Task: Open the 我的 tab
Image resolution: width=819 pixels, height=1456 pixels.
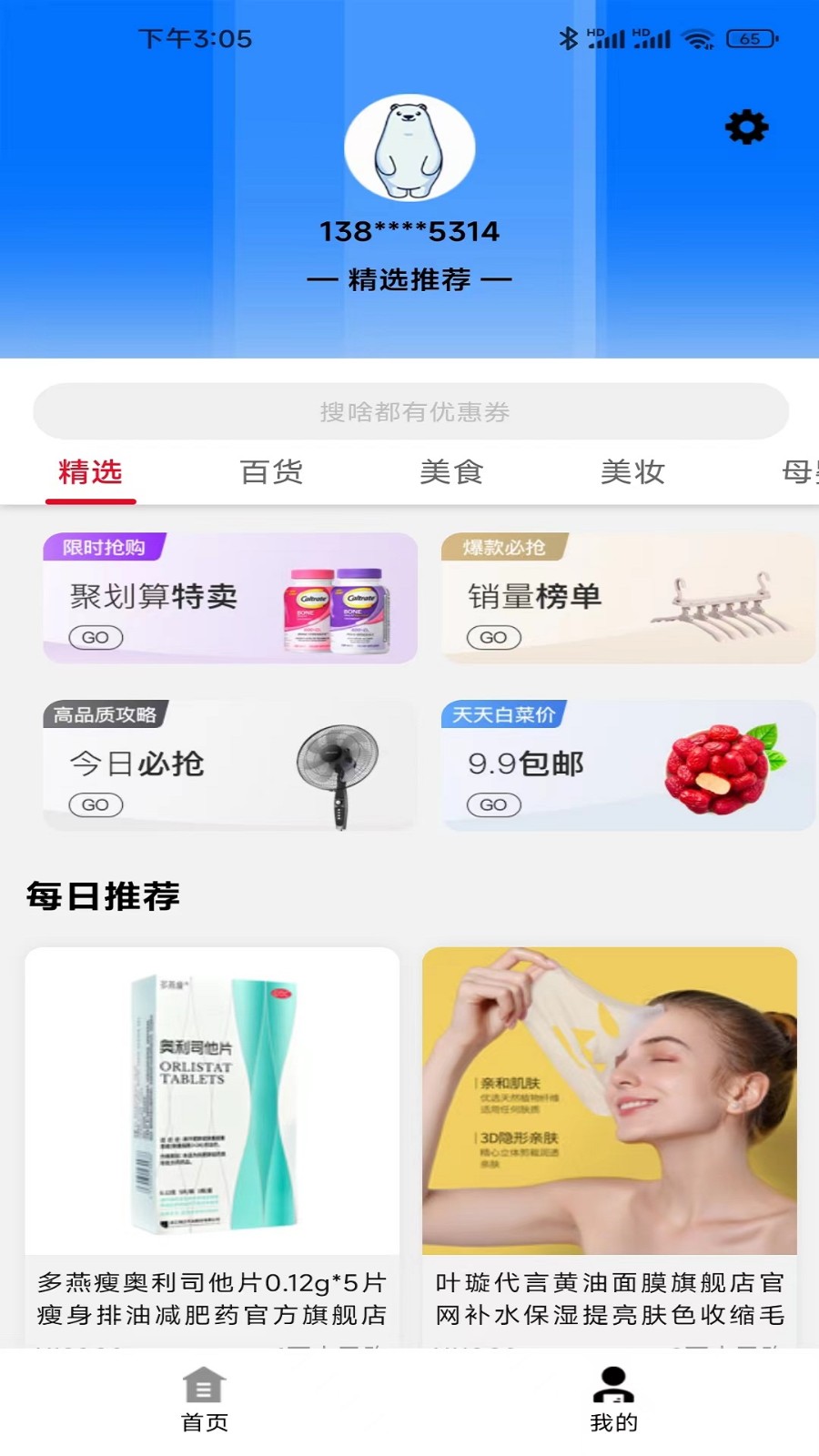Action: (614, 1400)
